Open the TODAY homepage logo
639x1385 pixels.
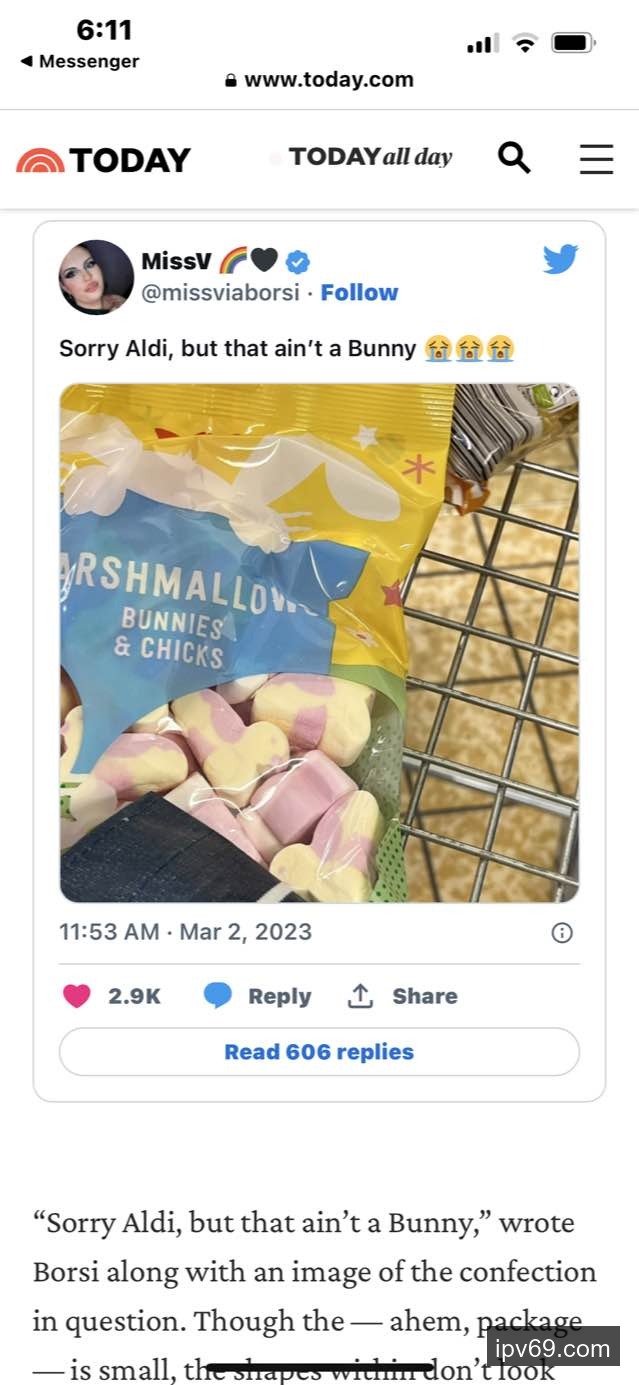point(103,160)
